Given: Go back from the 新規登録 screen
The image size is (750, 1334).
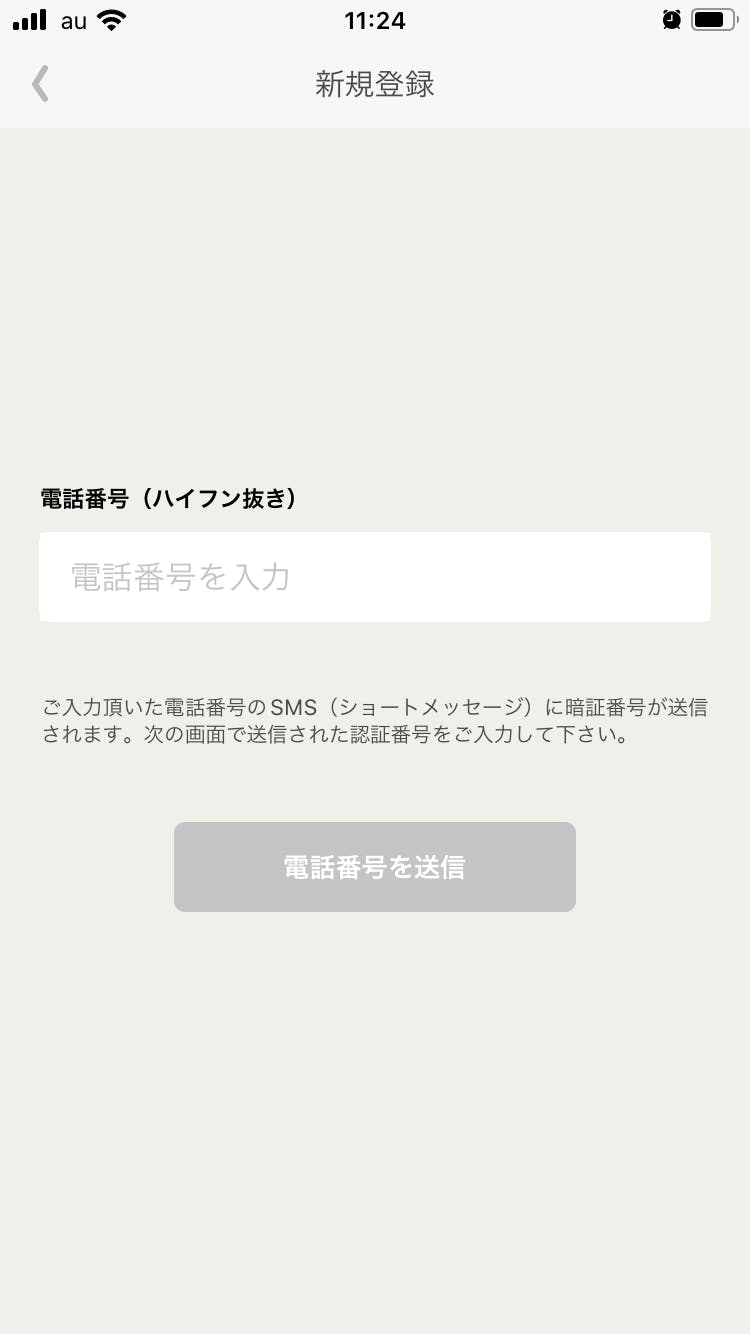Looking at the screenshot, I should 40,84.
